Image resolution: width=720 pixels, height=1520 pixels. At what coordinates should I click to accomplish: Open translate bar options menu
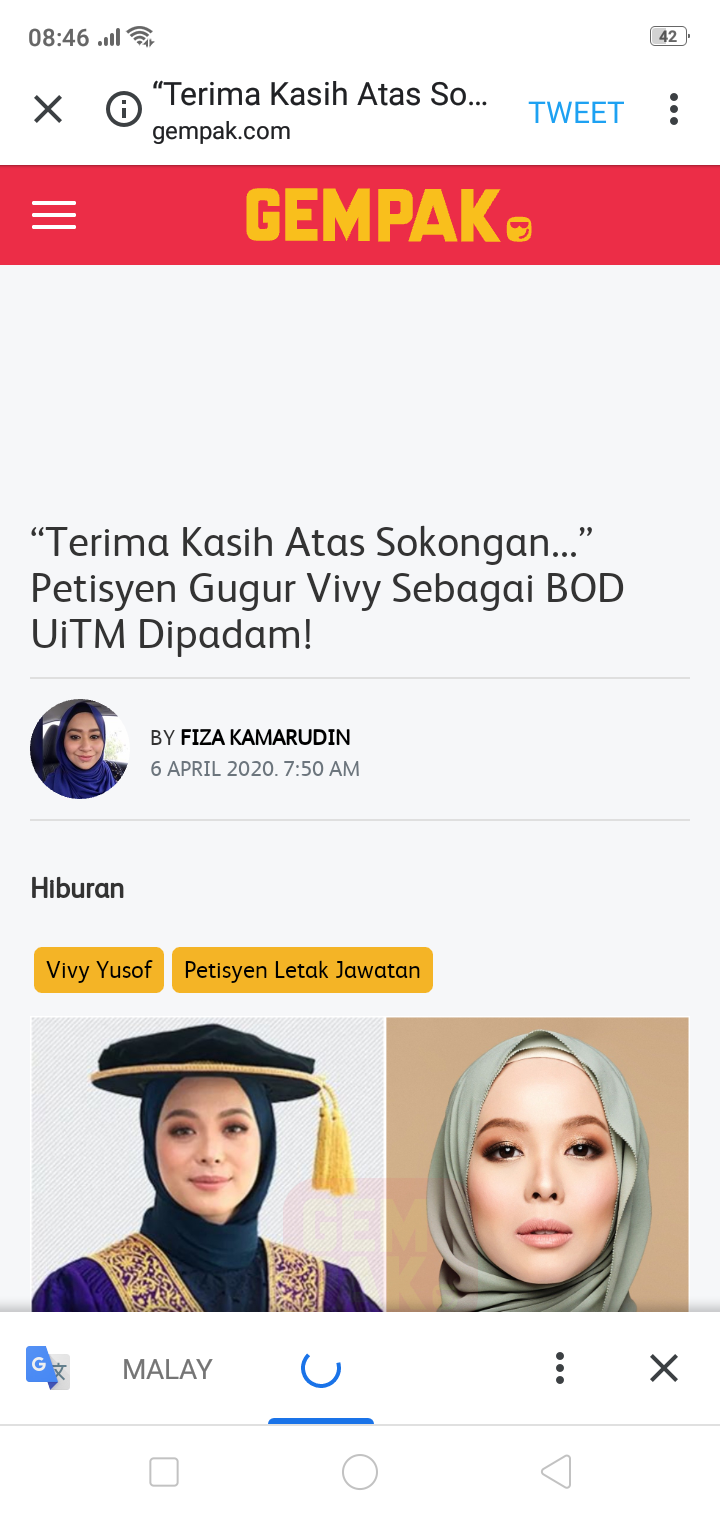point(560,1368)
